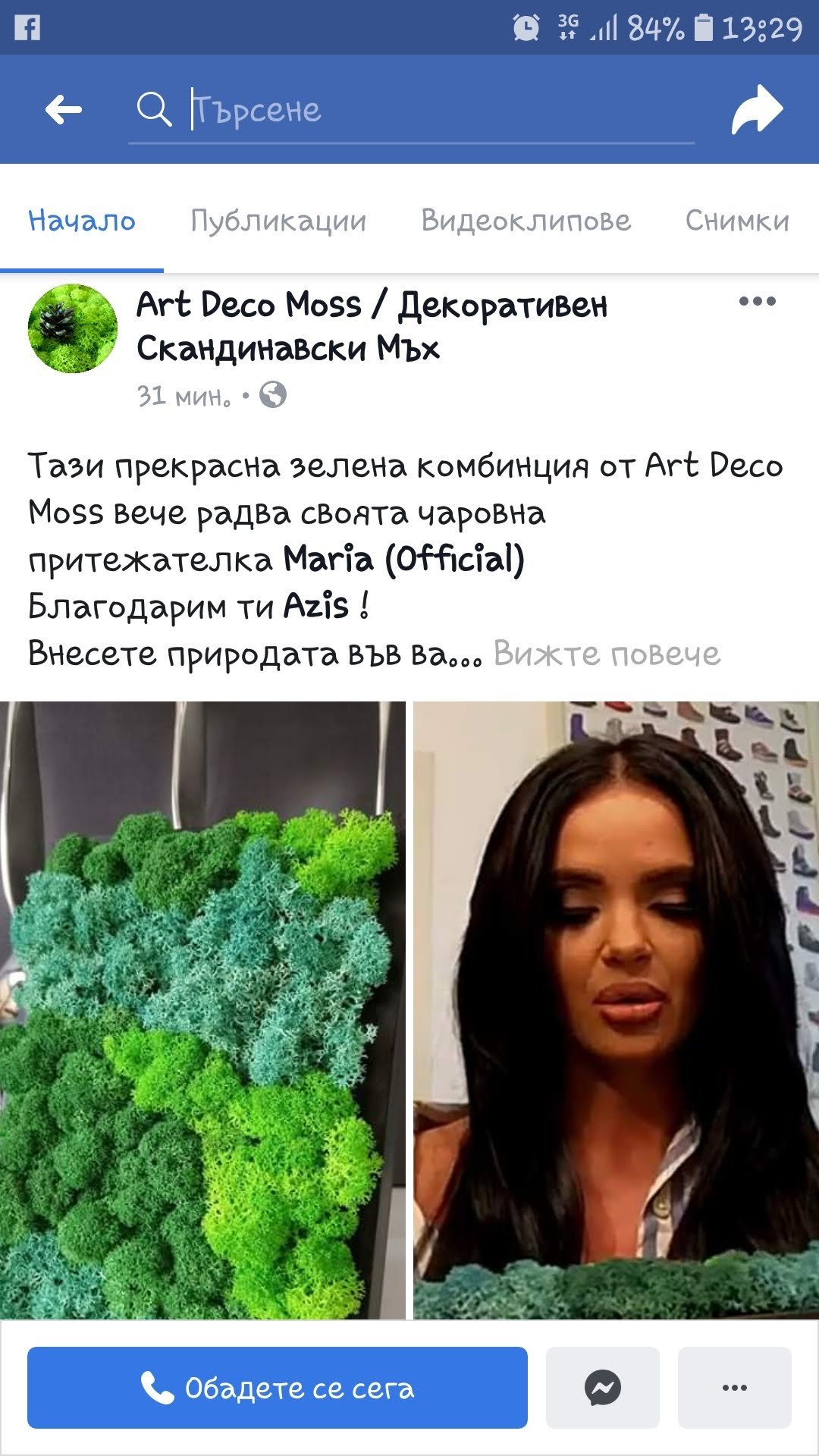Open the Art Deco Moss page name link
The image size is (819, 1456).
click(x=372, y=326)
